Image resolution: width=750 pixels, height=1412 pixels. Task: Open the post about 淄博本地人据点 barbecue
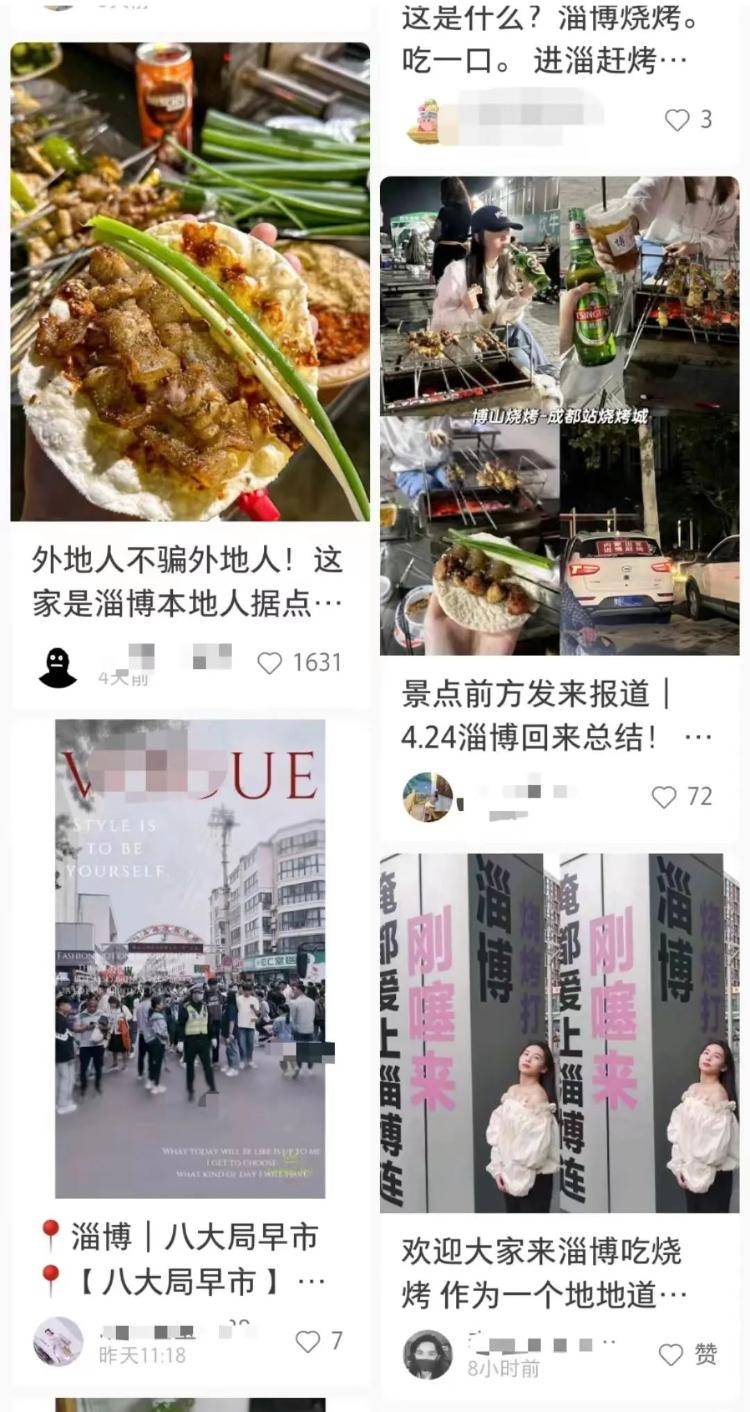(190, 282)
